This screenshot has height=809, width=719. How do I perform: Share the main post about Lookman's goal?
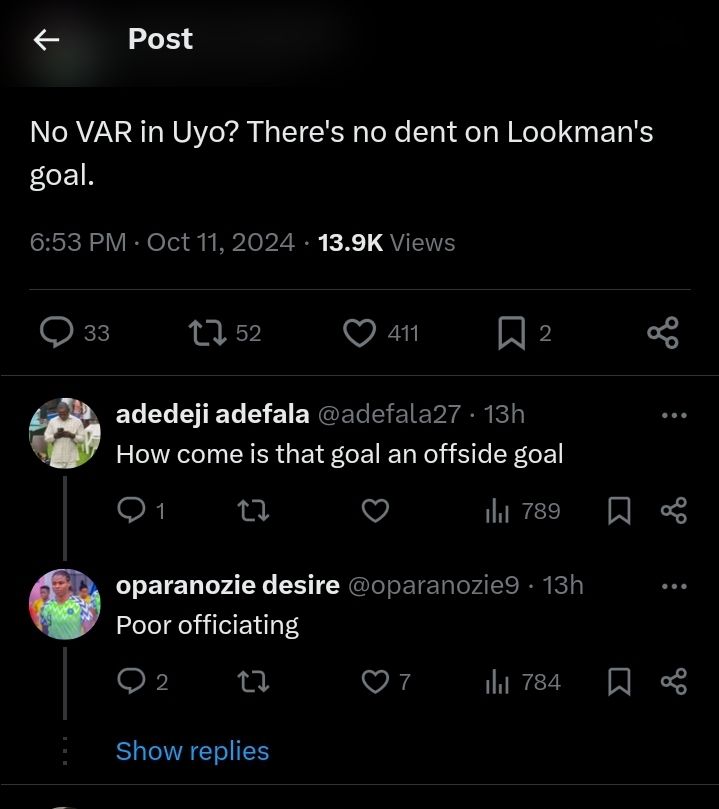(662, 333)
